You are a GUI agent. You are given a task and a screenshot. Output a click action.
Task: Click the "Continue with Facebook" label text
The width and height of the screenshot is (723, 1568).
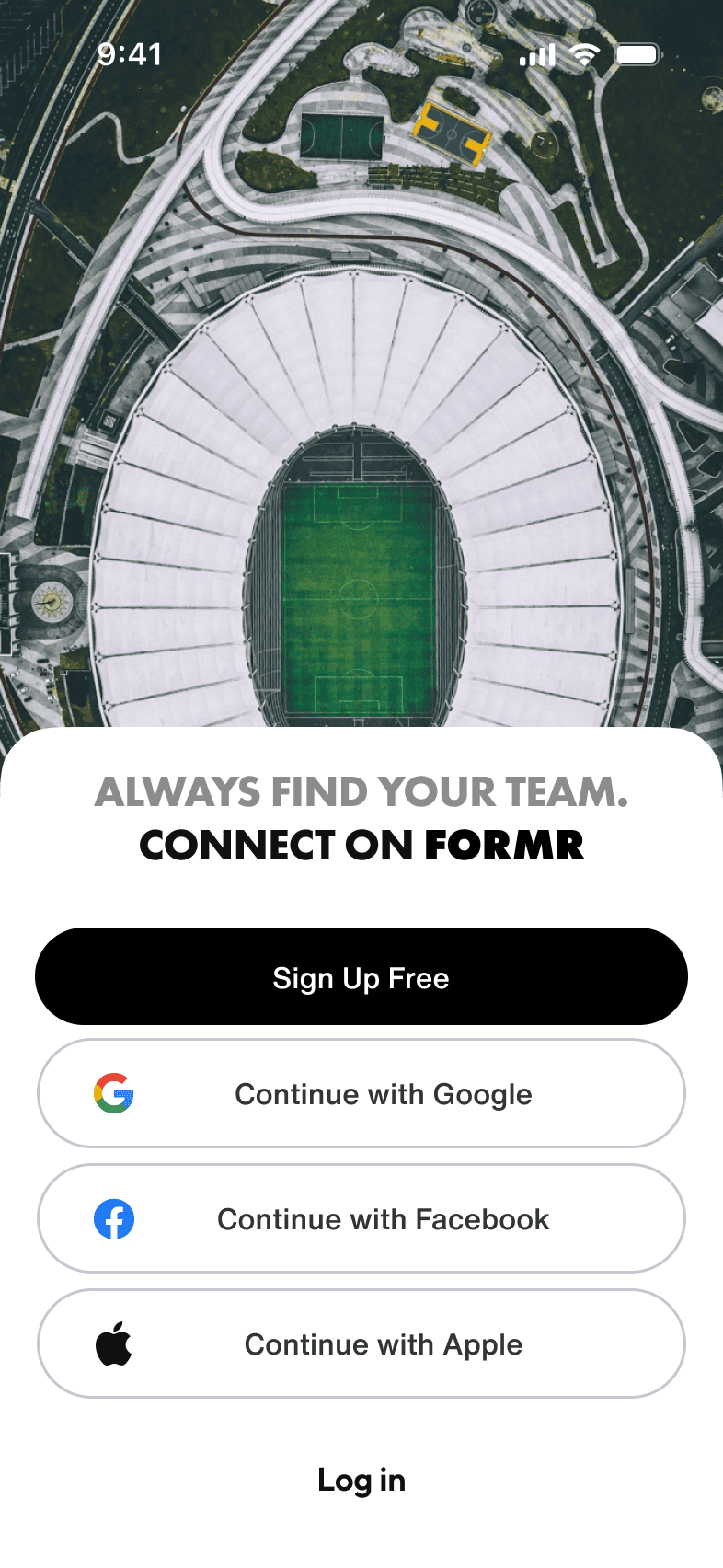tap(383, 1218)
